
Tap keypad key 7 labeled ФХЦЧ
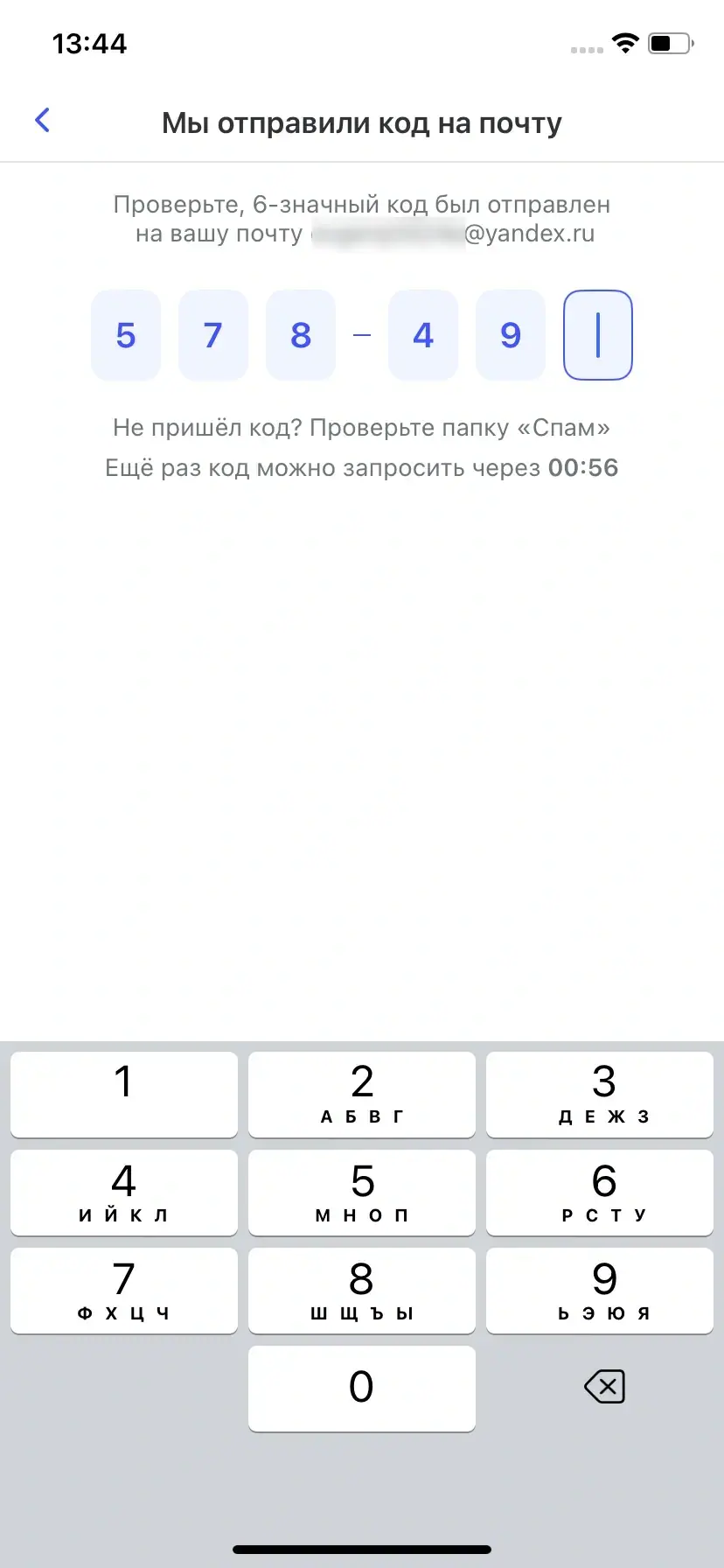point(124,1290)
